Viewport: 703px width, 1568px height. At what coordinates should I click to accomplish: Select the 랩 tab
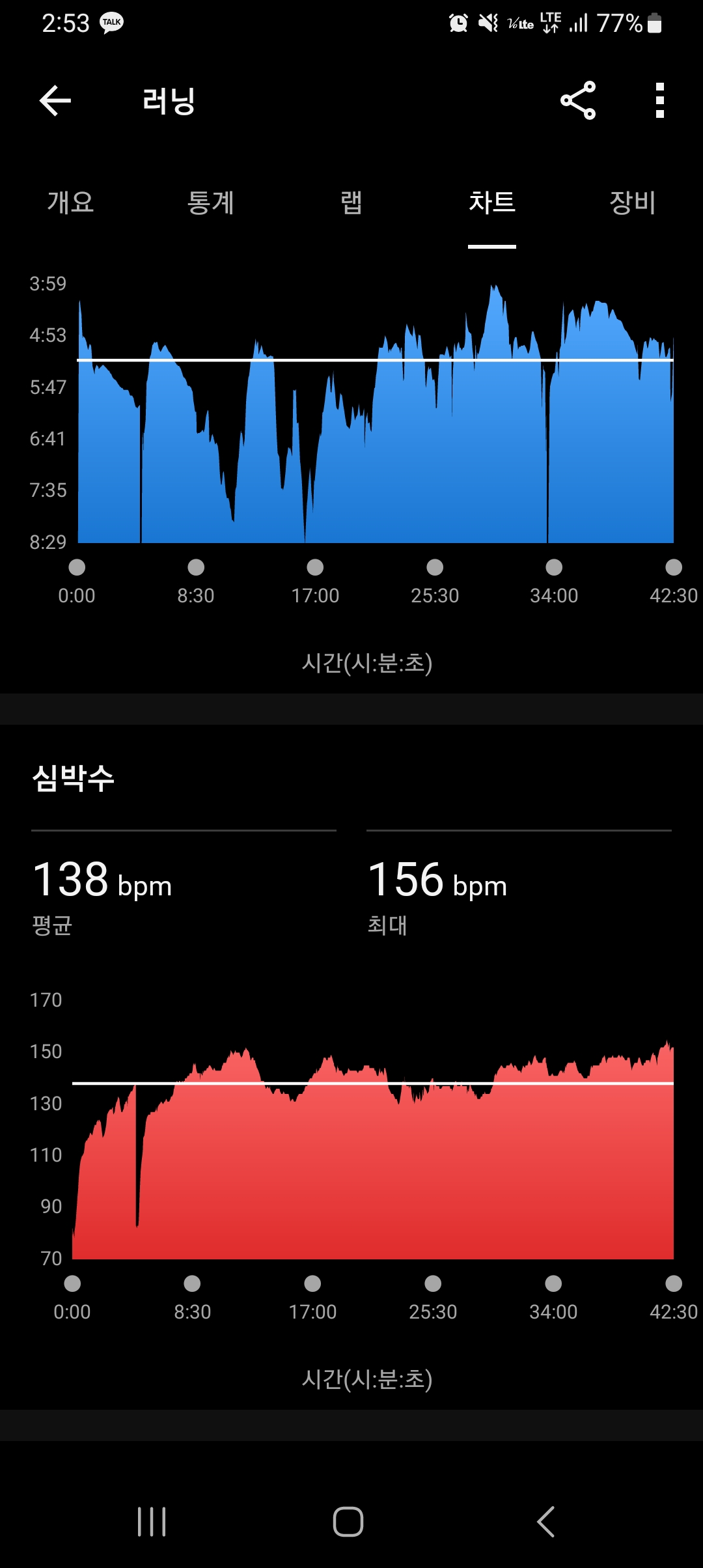tap(351, 203)
